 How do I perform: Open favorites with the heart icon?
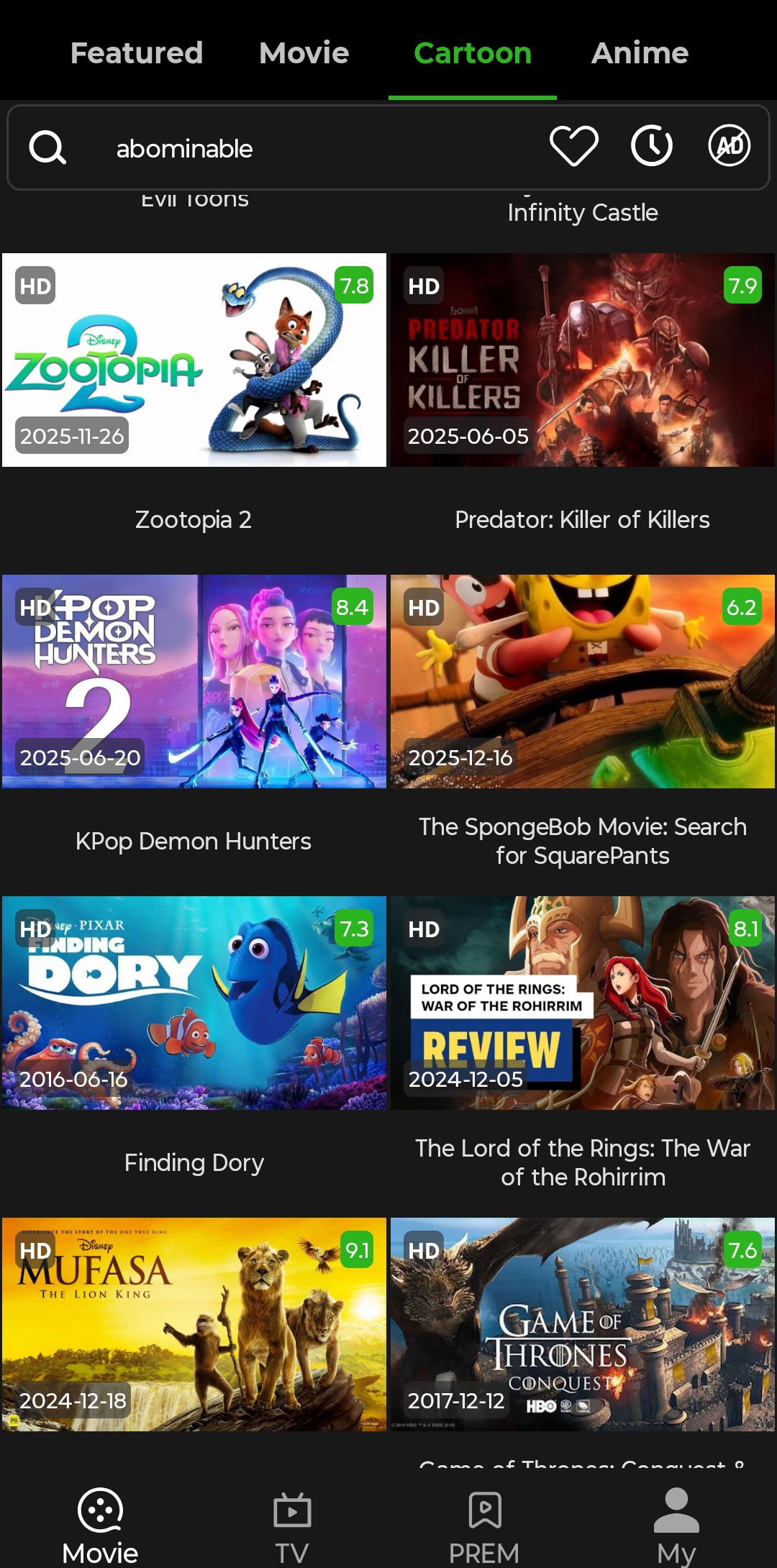(573, 146)
